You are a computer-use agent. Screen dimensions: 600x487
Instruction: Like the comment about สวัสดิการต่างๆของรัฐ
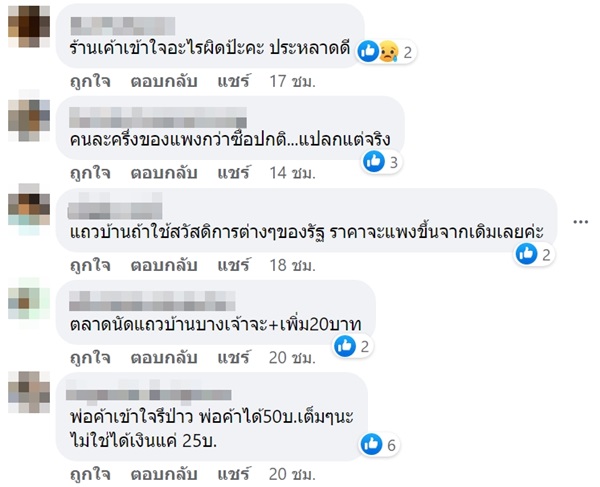(89, 269)
